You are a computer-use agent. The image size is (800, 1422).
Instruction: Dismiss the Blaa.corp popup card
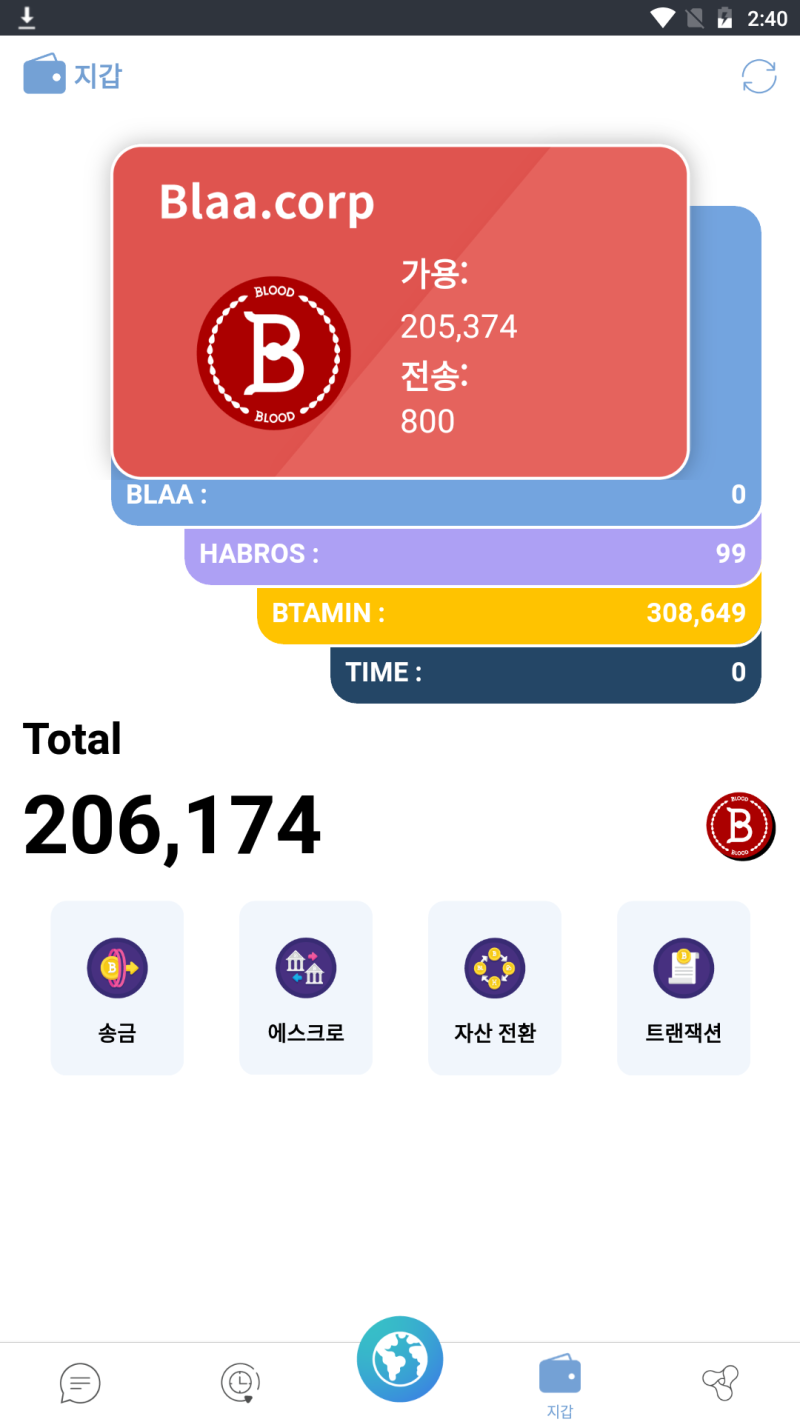point(400,310)
